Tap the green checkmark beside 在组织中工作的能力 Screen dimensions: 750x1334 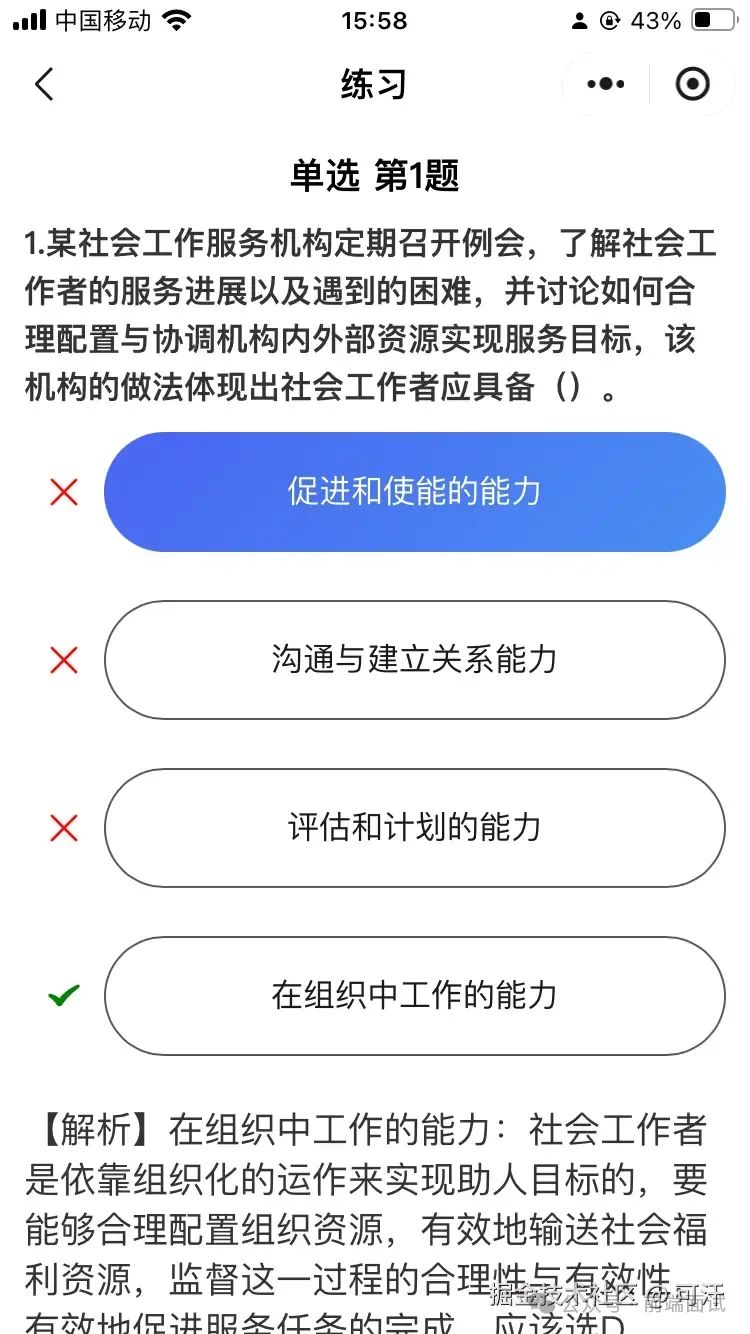[x=63, y=997]
